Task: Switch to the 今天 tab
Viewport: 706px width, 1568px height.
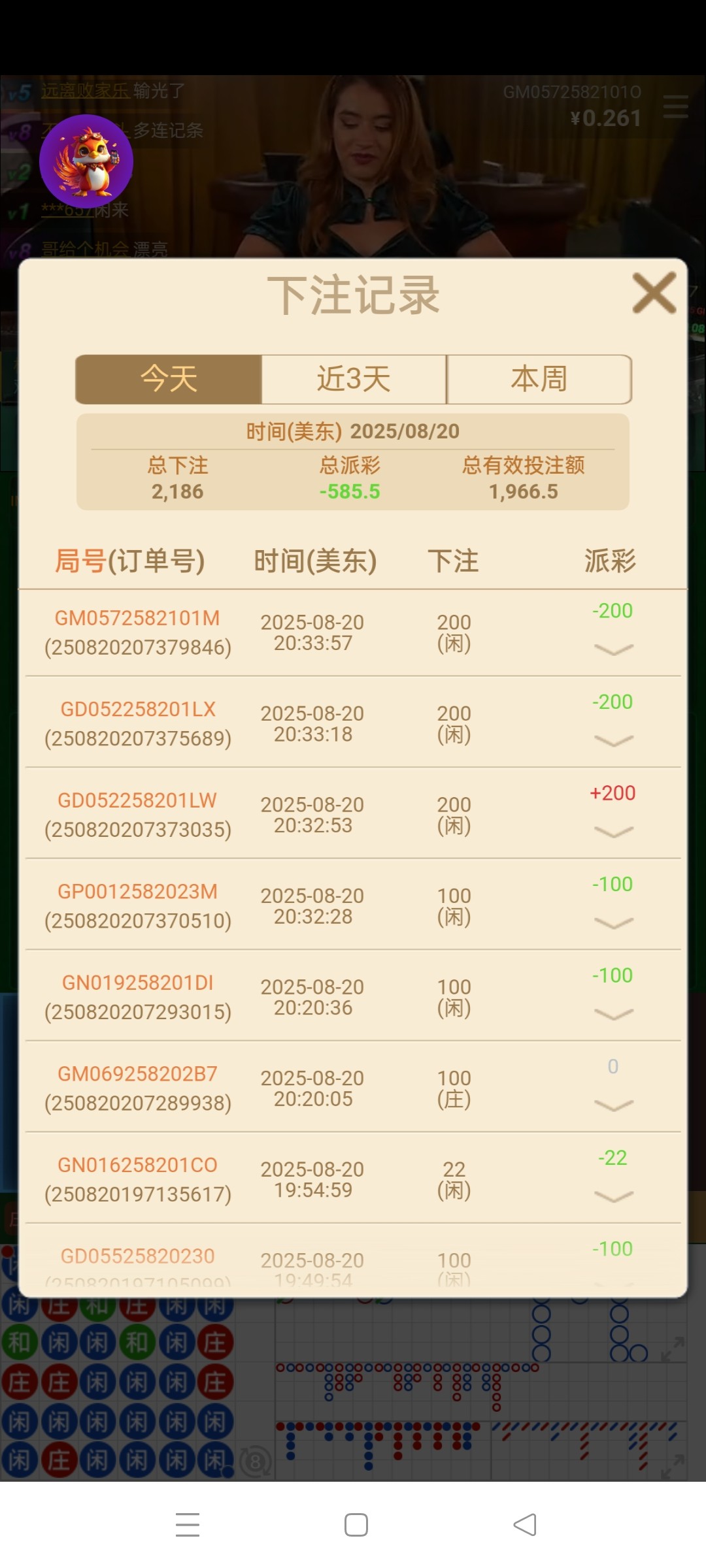Action: pos(169,380)
